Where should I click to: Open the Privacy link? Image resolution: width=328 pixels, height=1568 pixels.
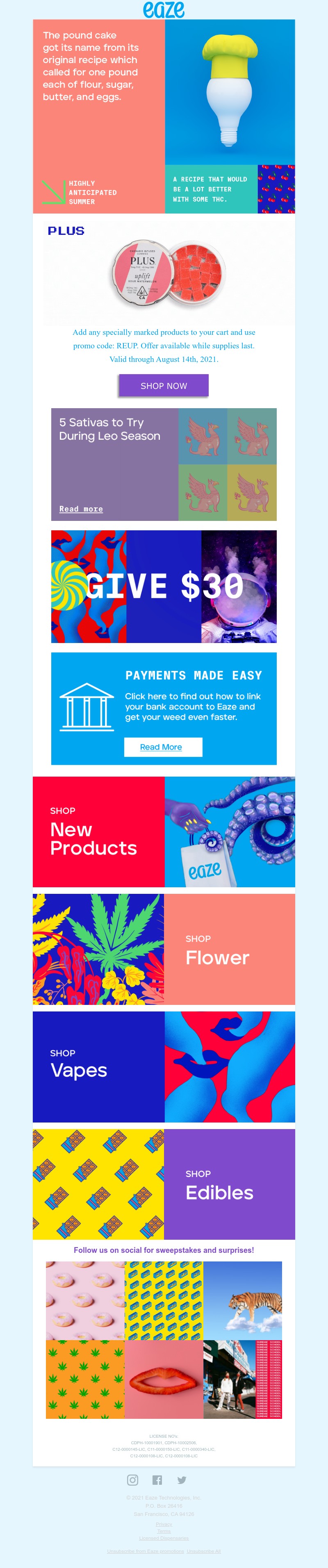pos(164,1524)
